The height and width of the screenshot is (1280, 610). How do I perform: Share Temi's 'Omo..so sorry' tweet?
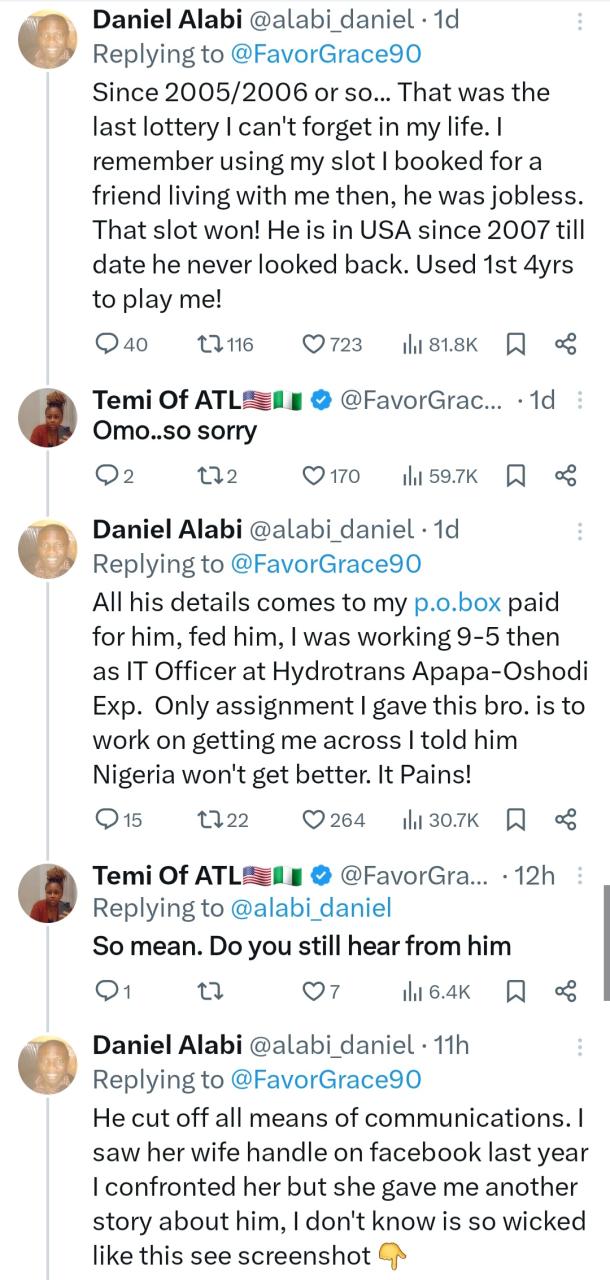pos(565,476)
